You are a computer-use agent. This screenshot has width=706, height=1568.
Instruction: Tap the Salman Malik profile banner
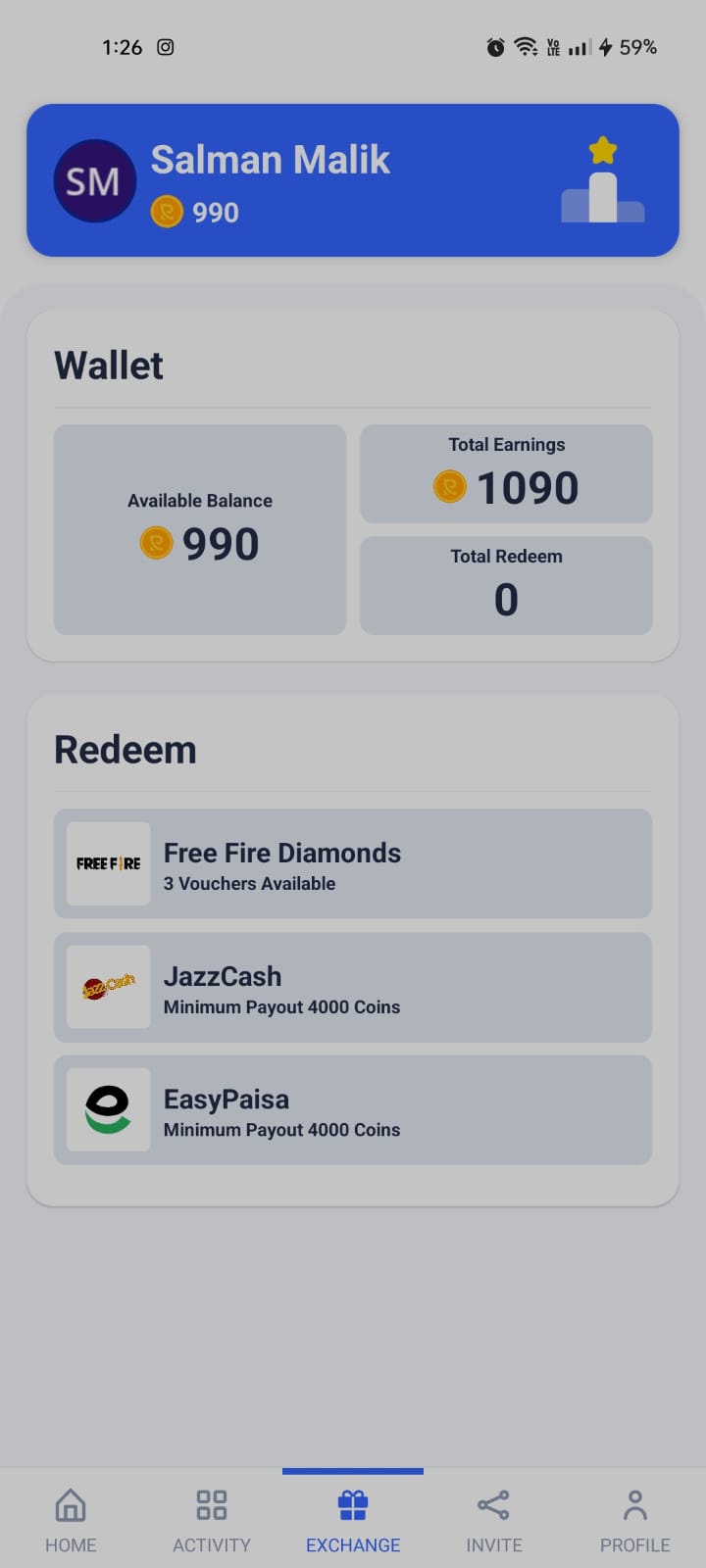(353, 180)
